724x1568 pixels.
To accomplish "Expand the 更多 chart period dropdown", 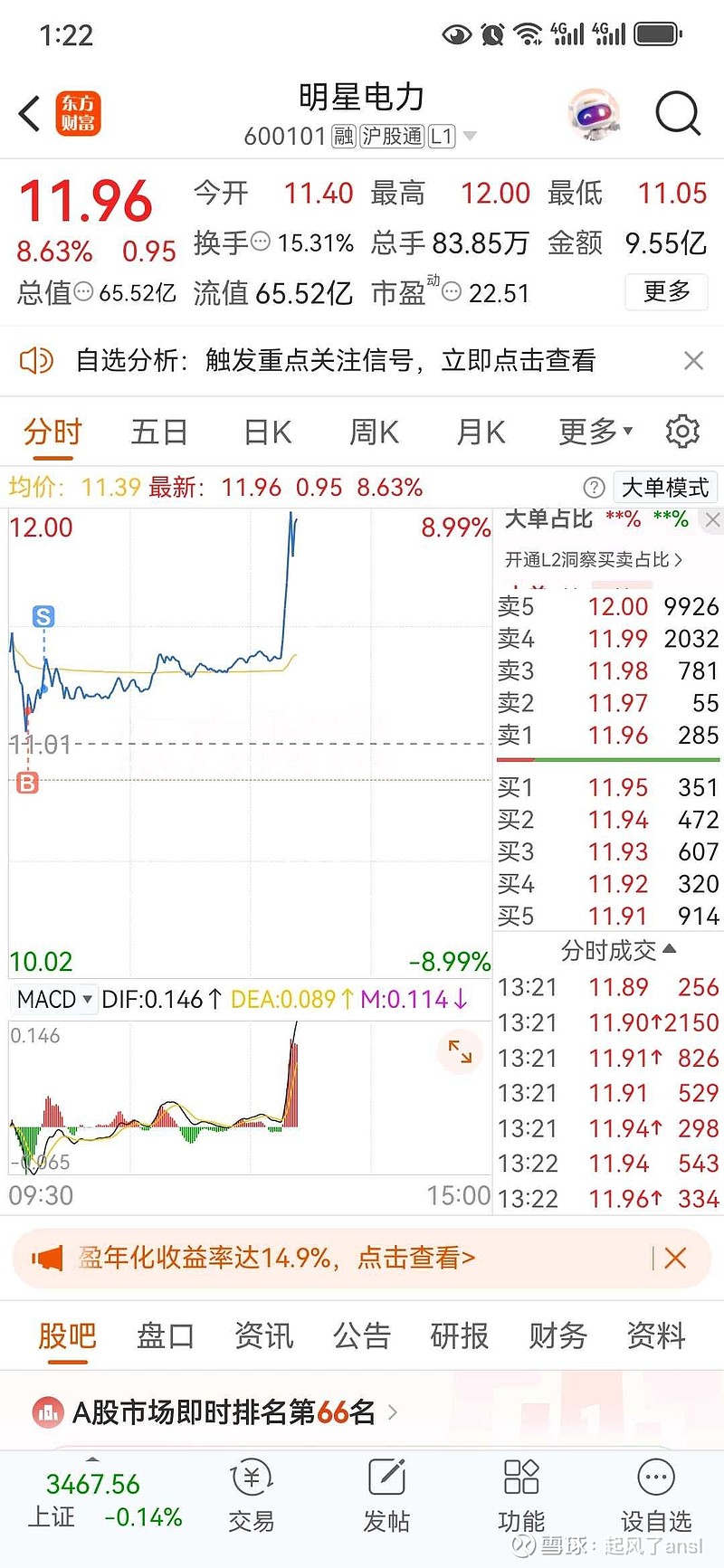I will 595,432.
